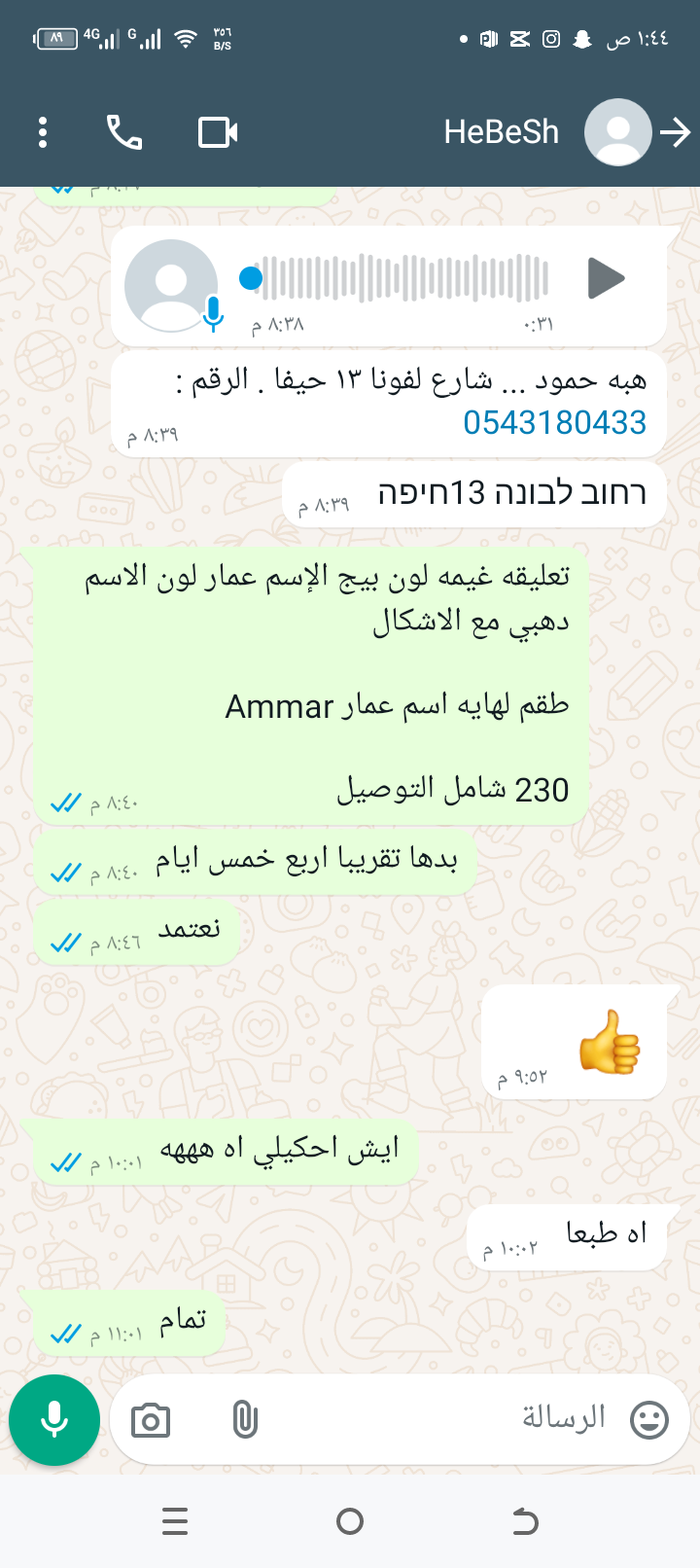
Task: Tap the system home button
Action: click(350, 1521)
